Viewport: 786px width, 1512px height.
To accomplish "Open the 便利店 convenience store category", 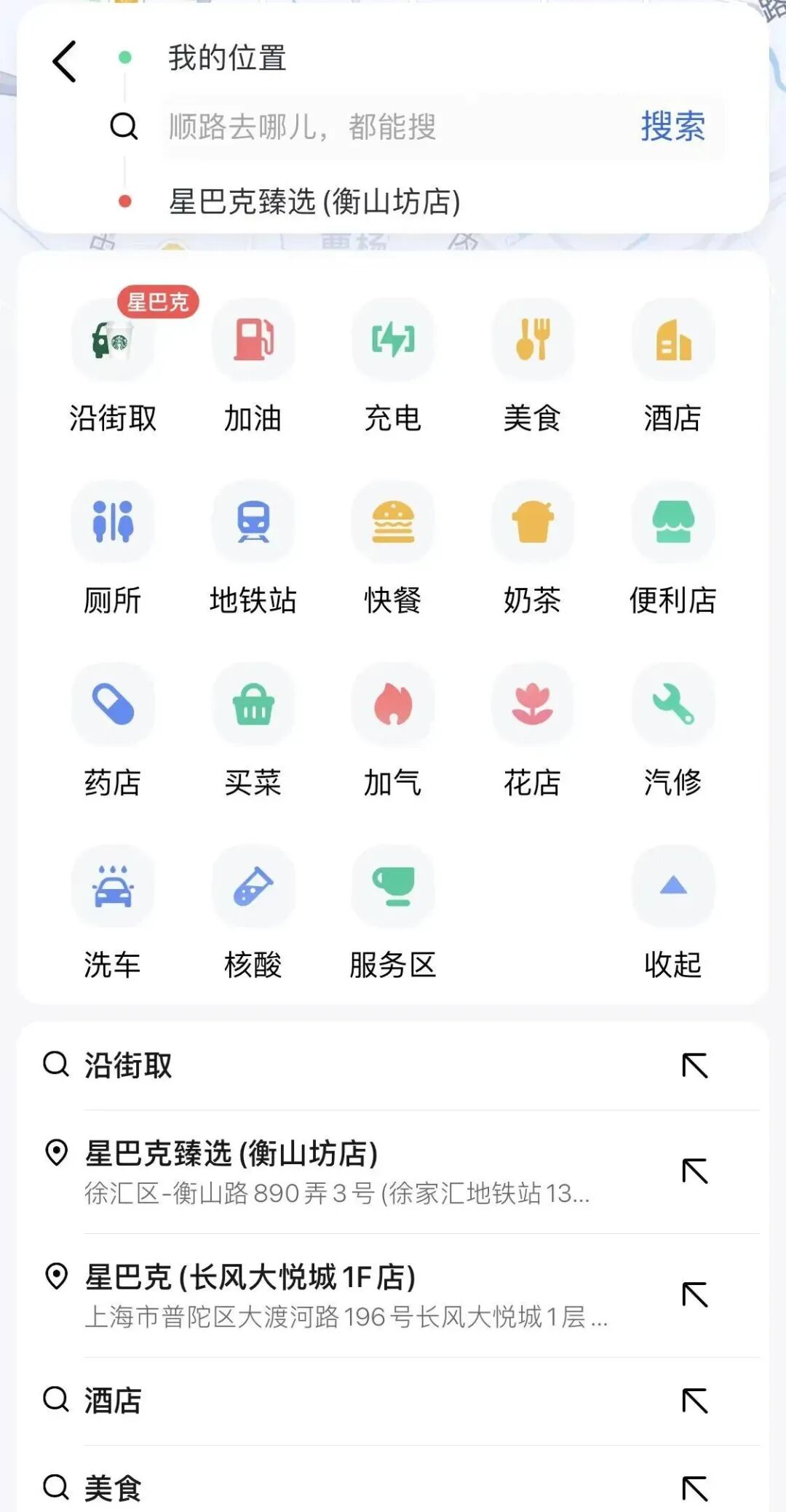I will (673, 522).
